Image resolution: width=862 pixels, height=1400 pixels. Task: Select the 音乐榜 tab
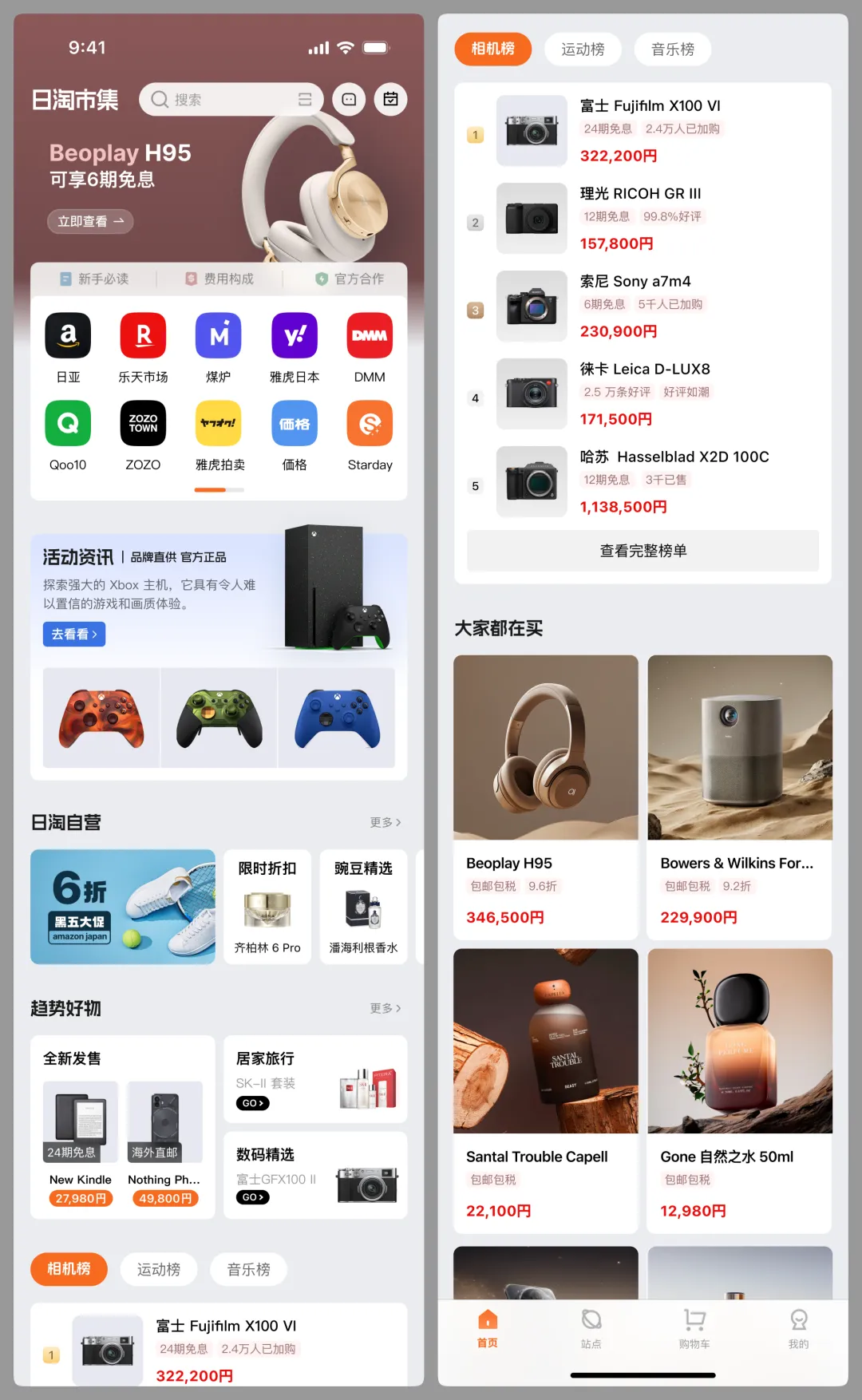(673, 49)
